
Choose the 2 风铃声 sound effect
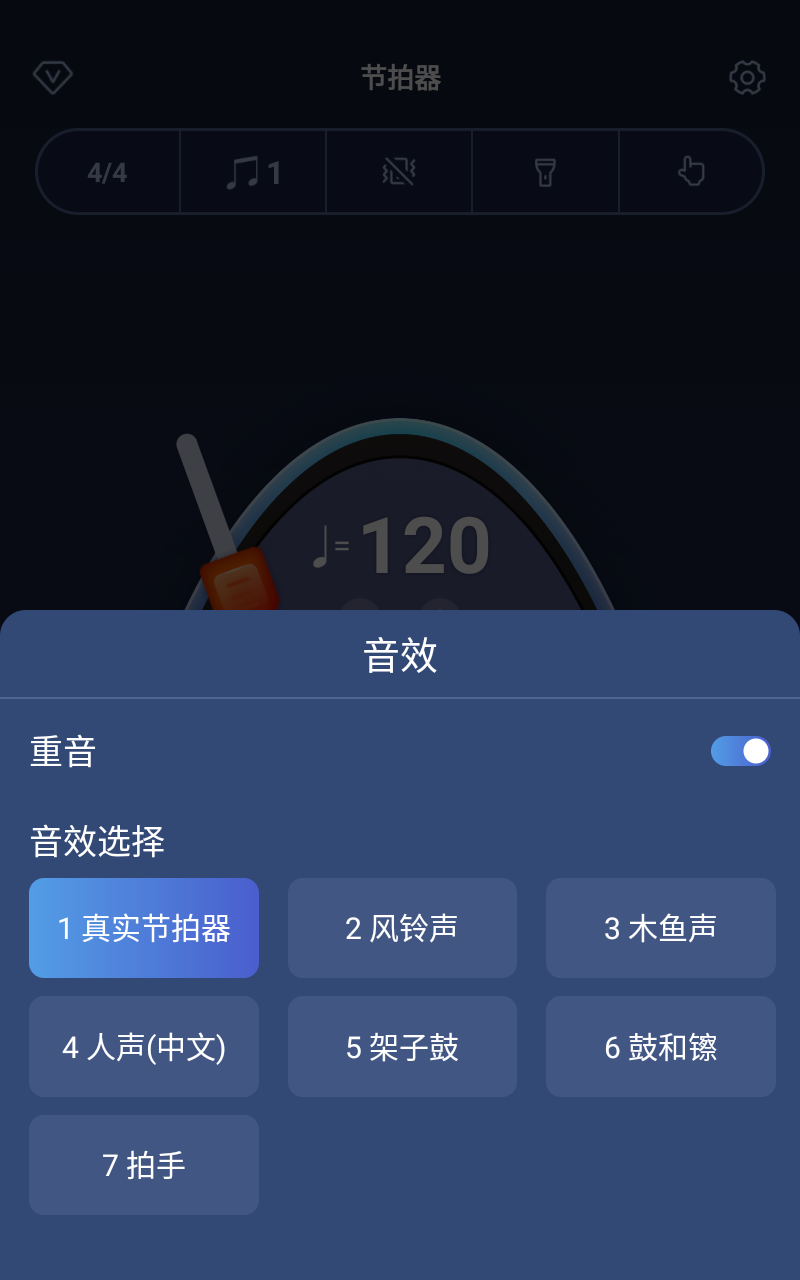click(x=402, y=928)
